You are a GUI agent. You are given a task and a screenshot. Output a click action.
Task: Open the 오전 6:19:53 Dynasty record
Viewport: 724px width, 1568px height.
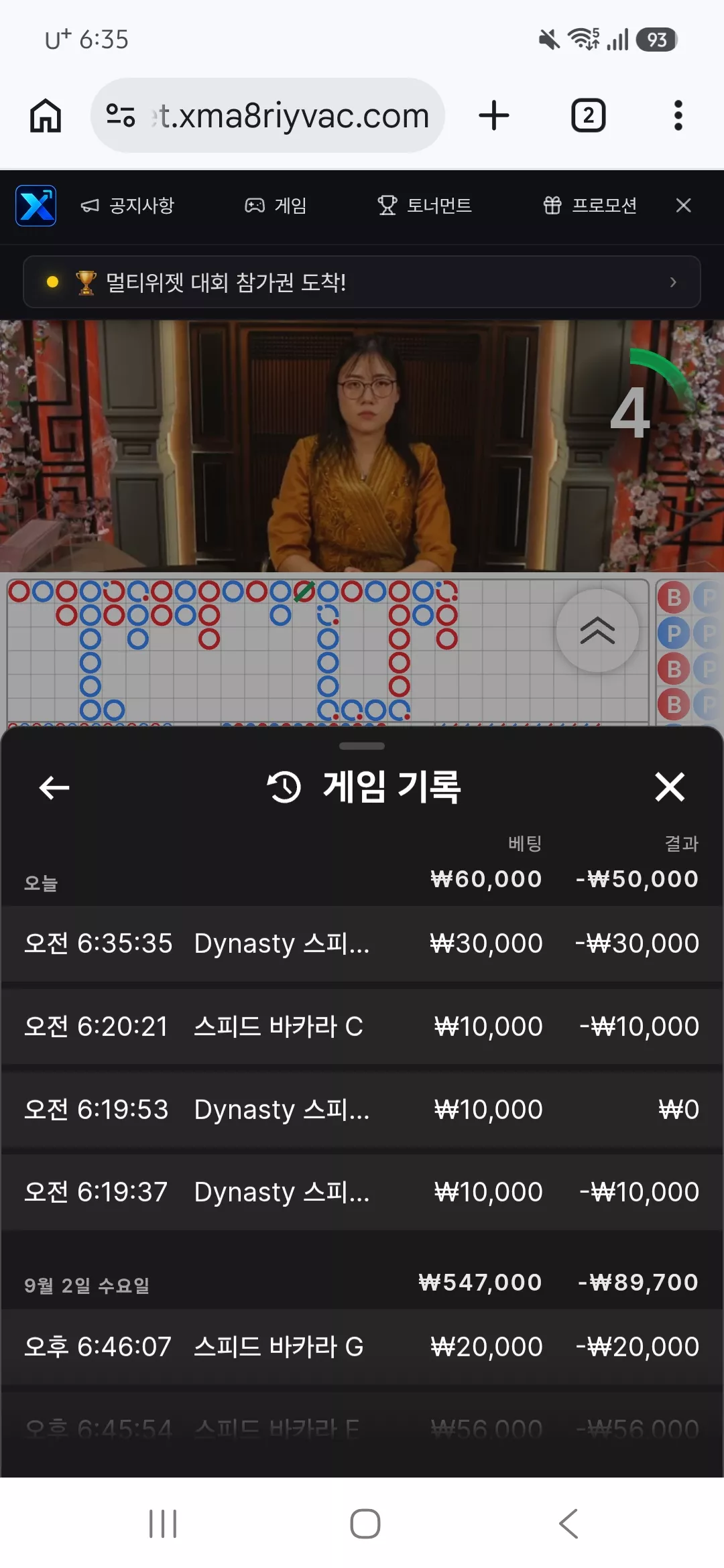click(362, 1110)
